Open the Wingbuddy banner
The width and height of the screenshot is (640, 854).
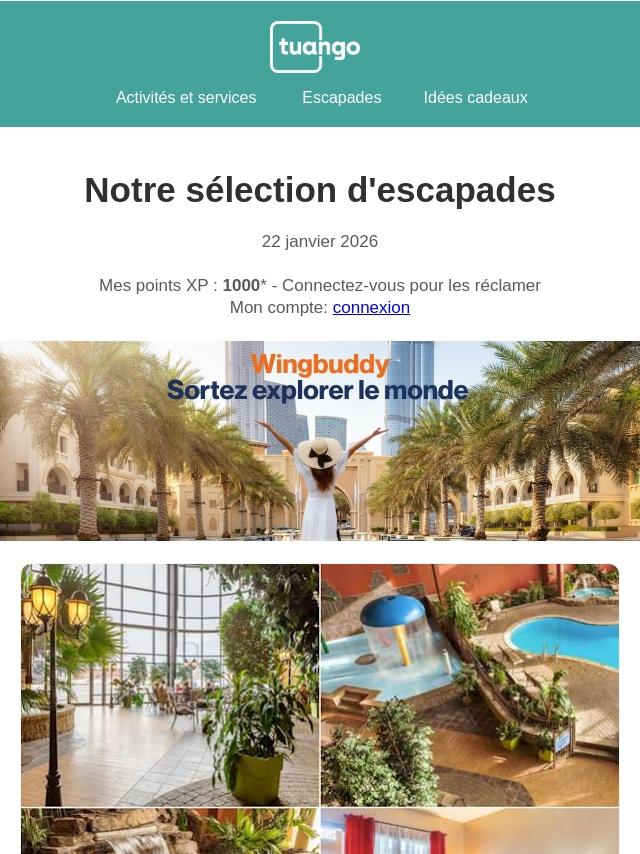[320, 441]
